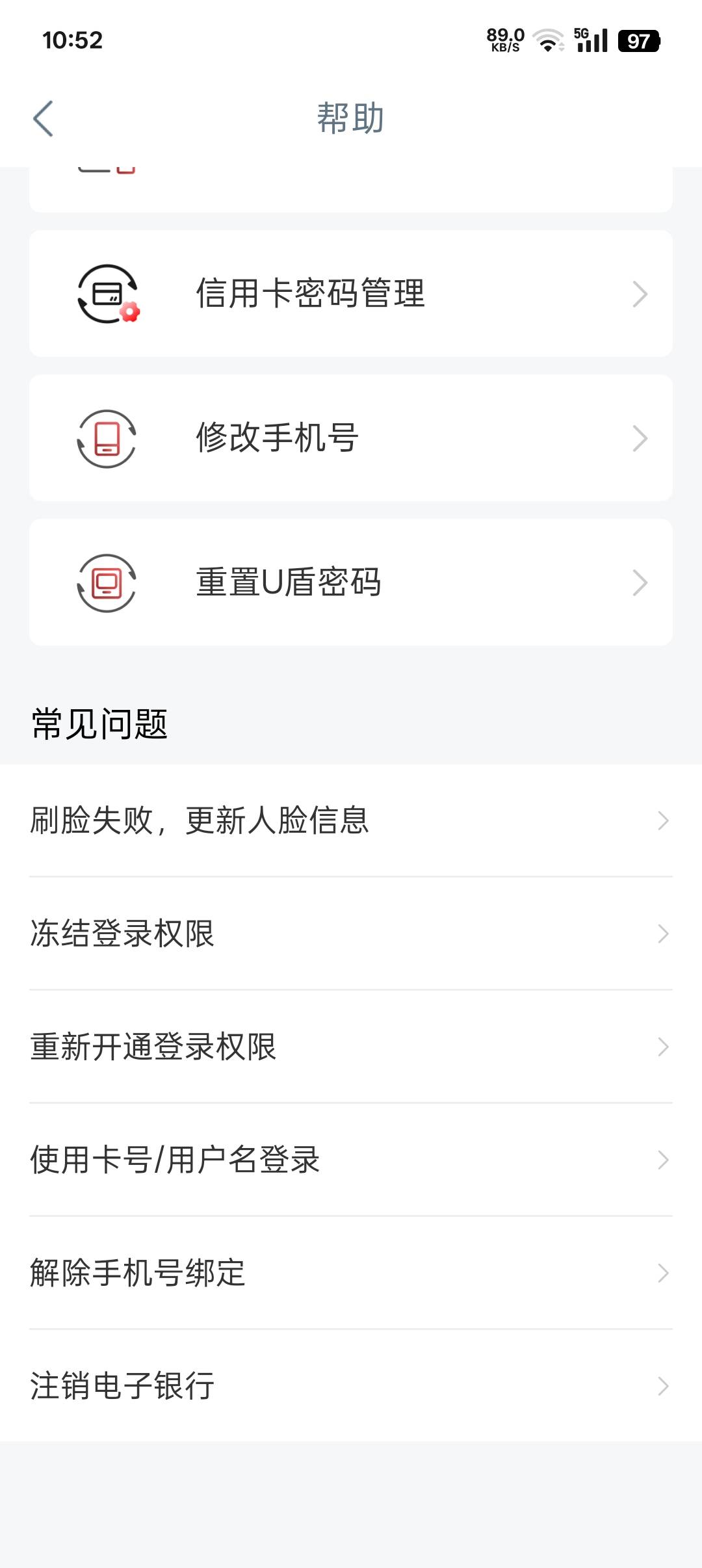The image size is (702, 1568).
Task: Go back using the top-left arrow
Action: click(43, 119)
